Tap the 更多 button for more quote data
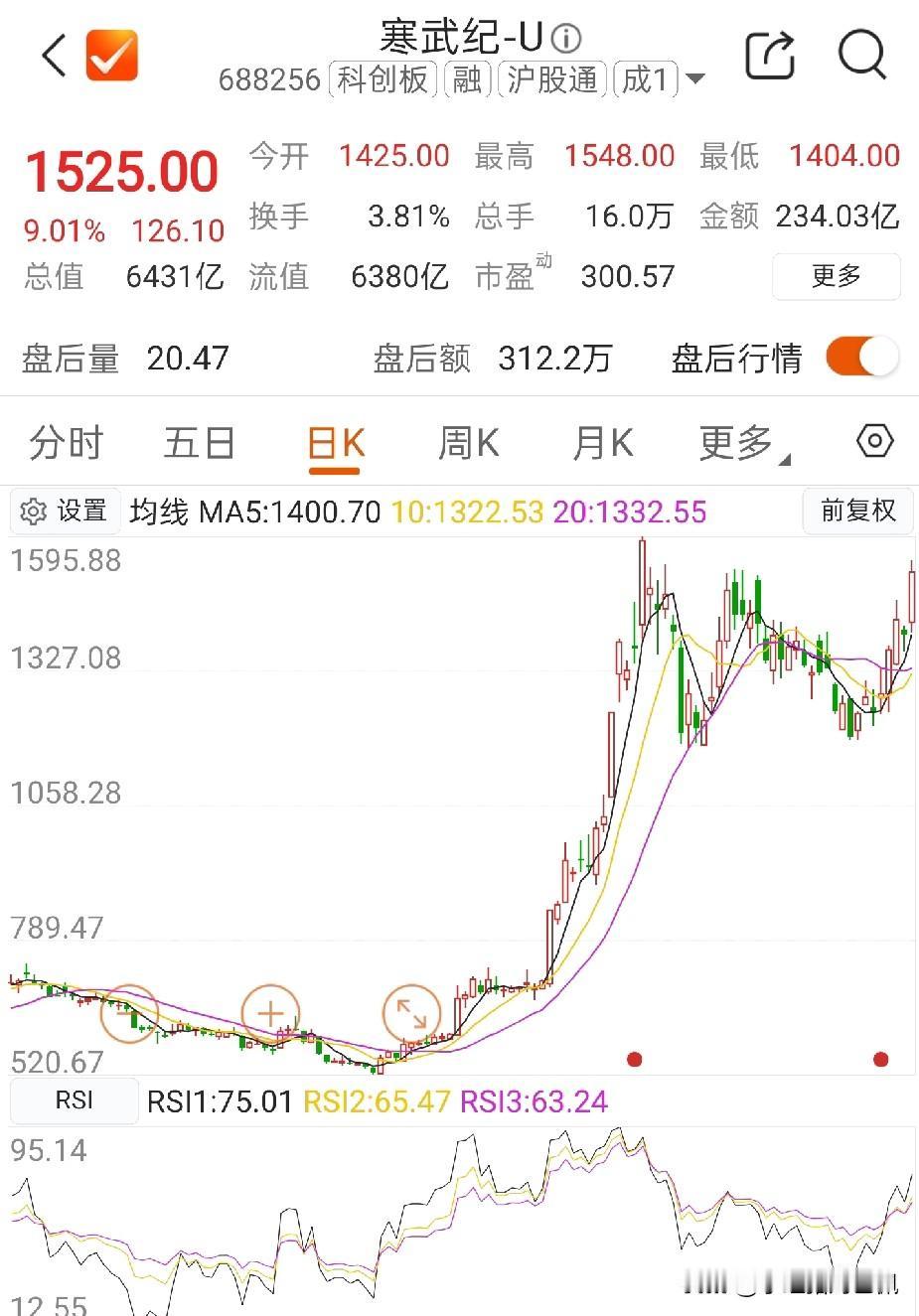919x1316 pixels. (836, 275)
